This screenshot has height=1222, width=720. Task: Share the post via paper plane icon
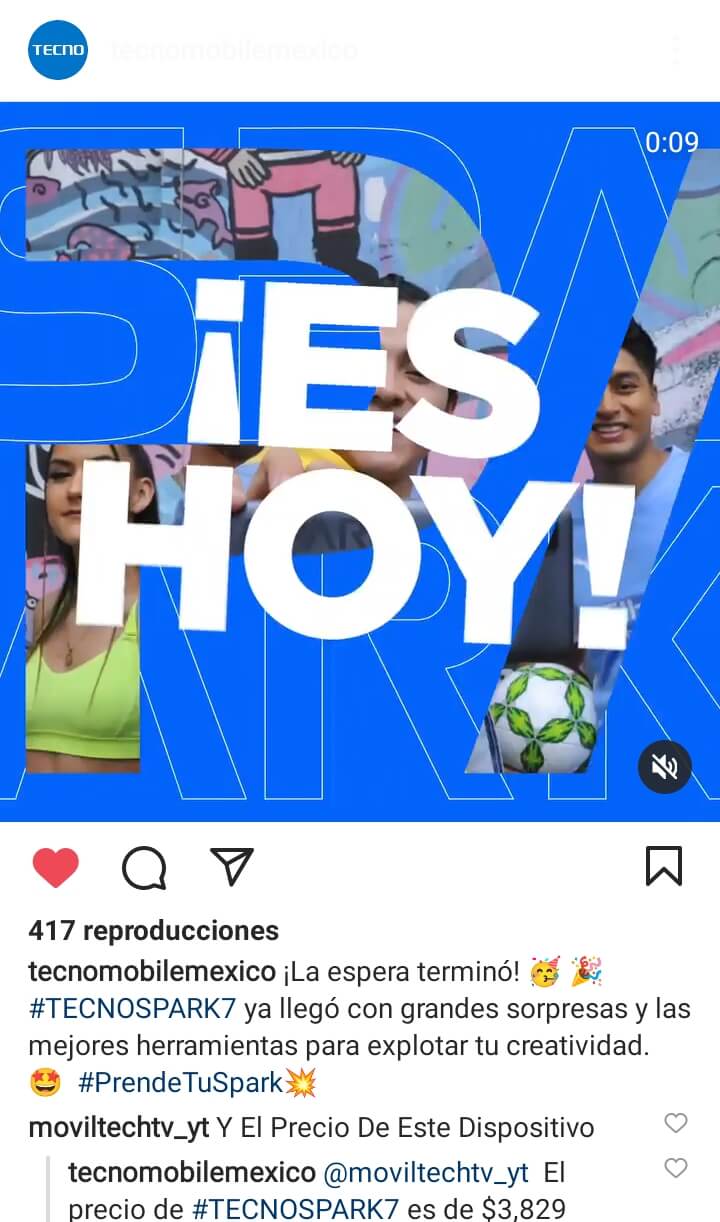[232, 866]
